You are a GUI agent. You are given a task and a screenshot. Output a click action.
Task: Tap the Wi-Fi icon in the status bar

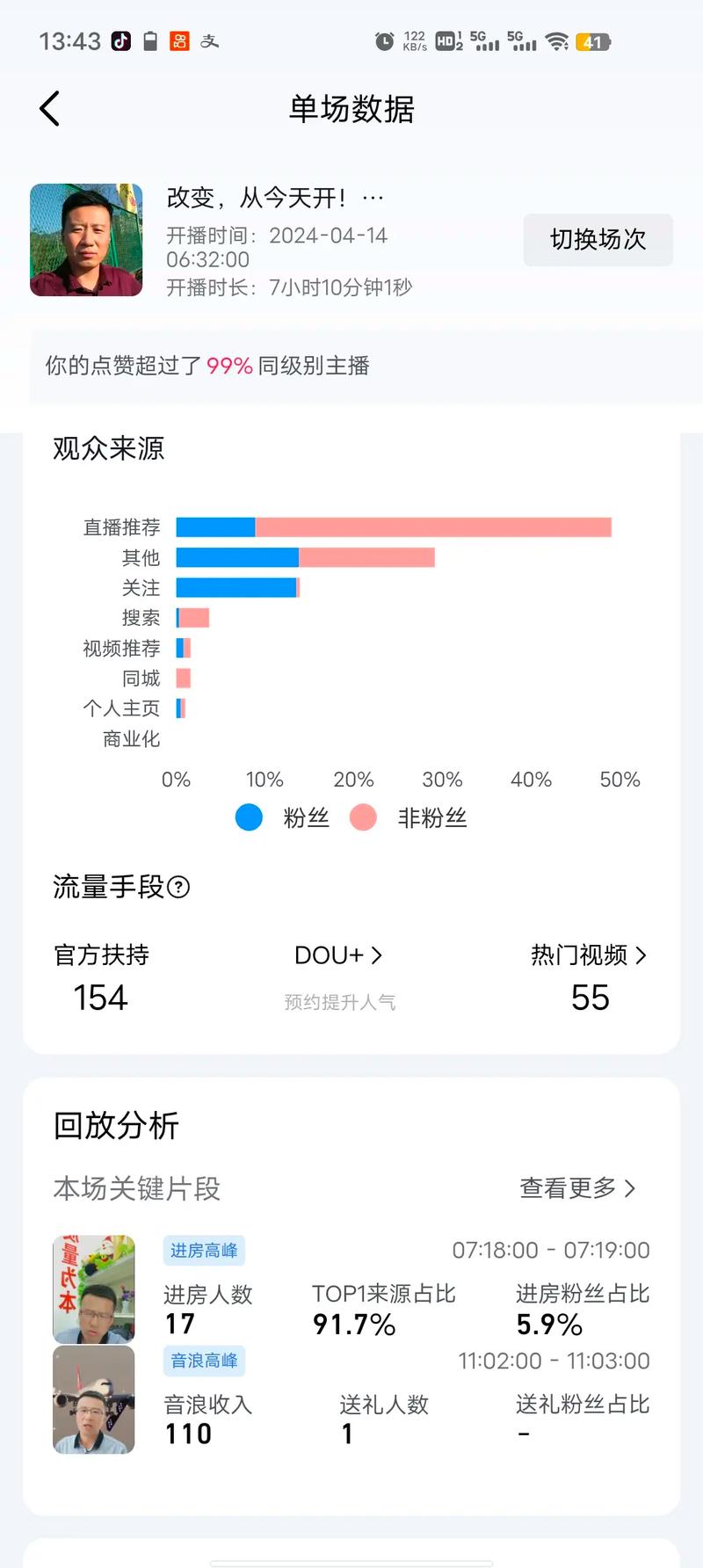pyautogui.click(x=557, y=40)
